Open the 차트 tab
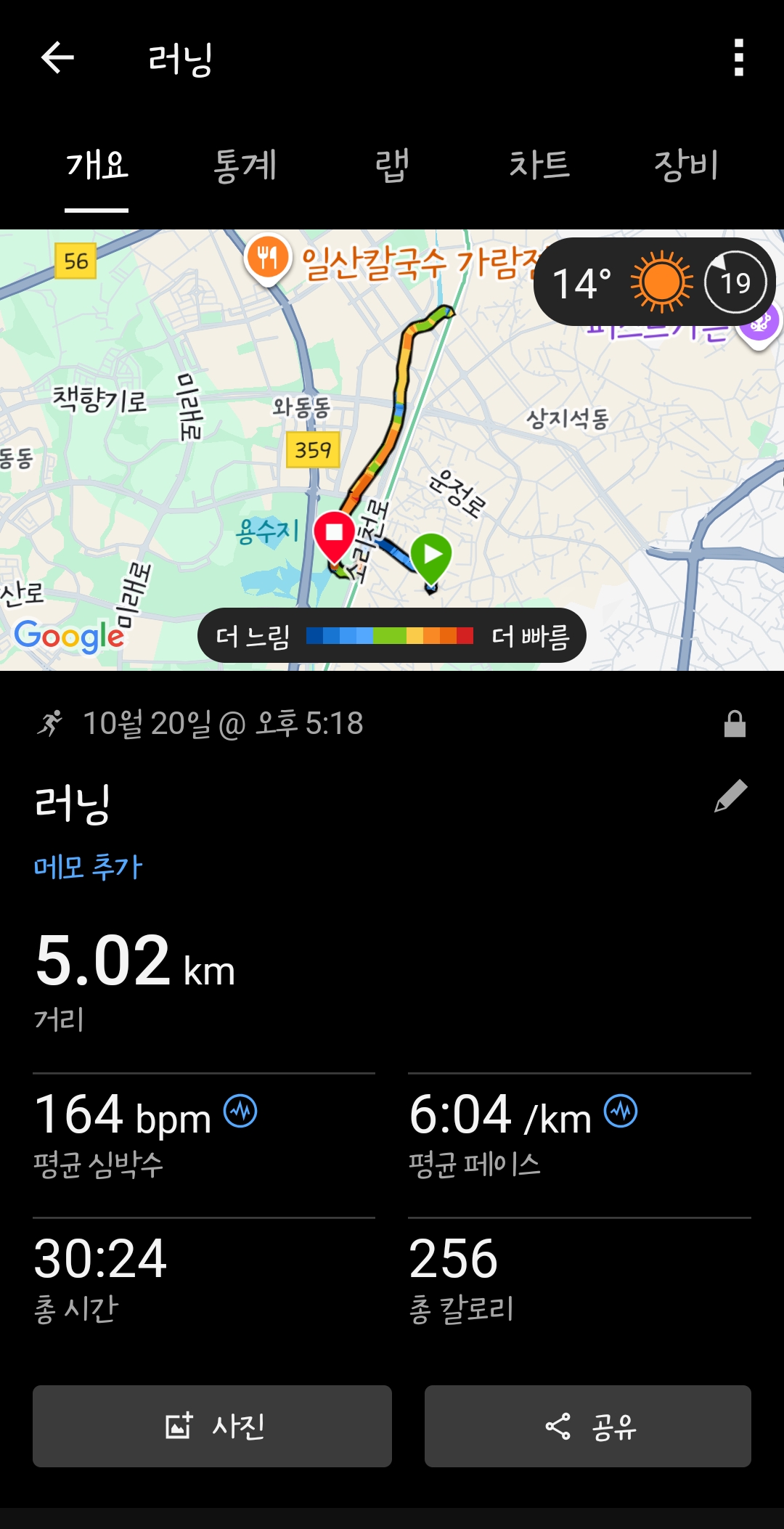This screenshot has width=784, height=1529. click(539, 166)
